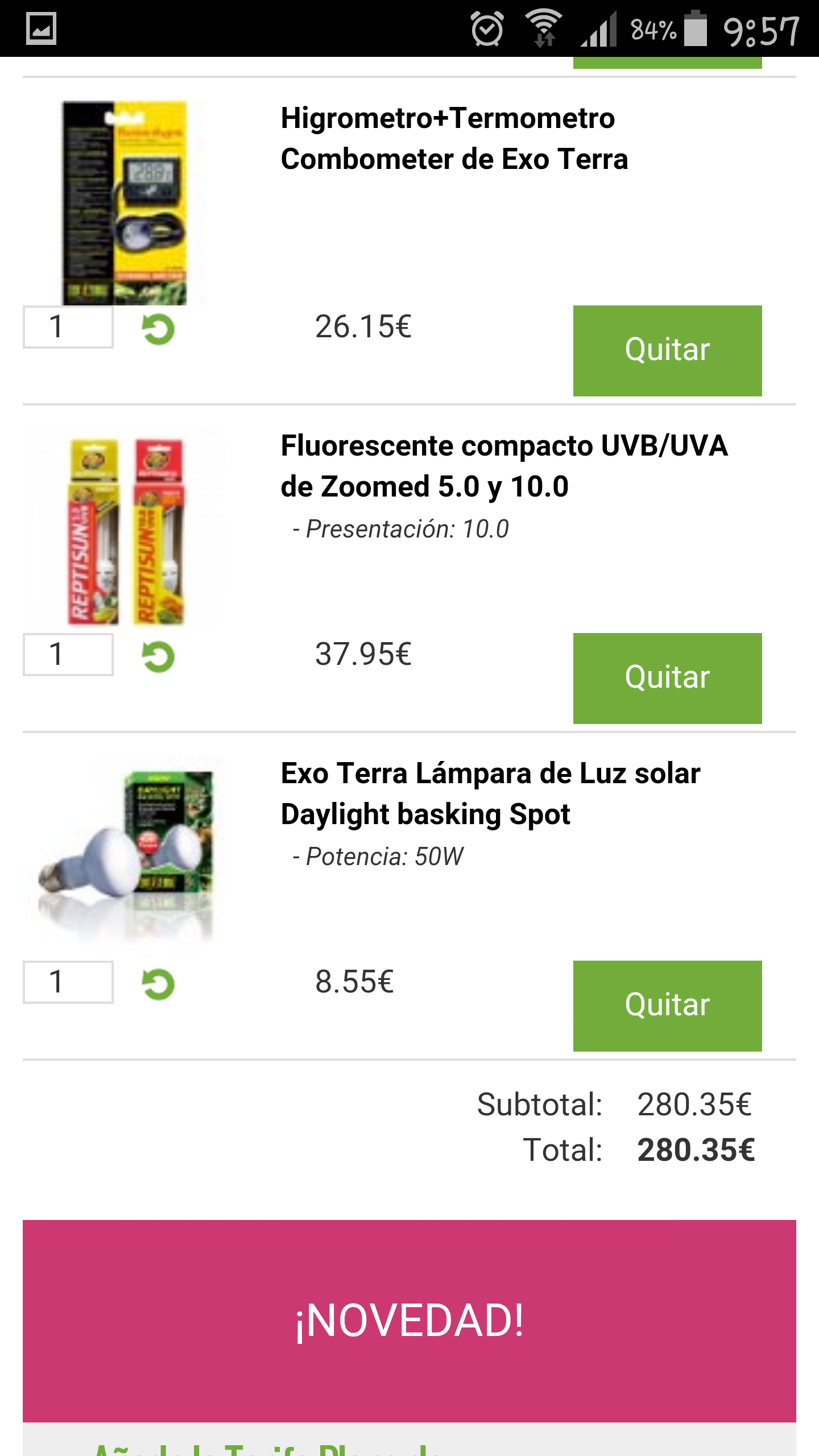Refresh quantity for Higrometro+Termometro Combometer
Image resolution: width=819 pixels, height=1456 pixels.
point(158,329)
